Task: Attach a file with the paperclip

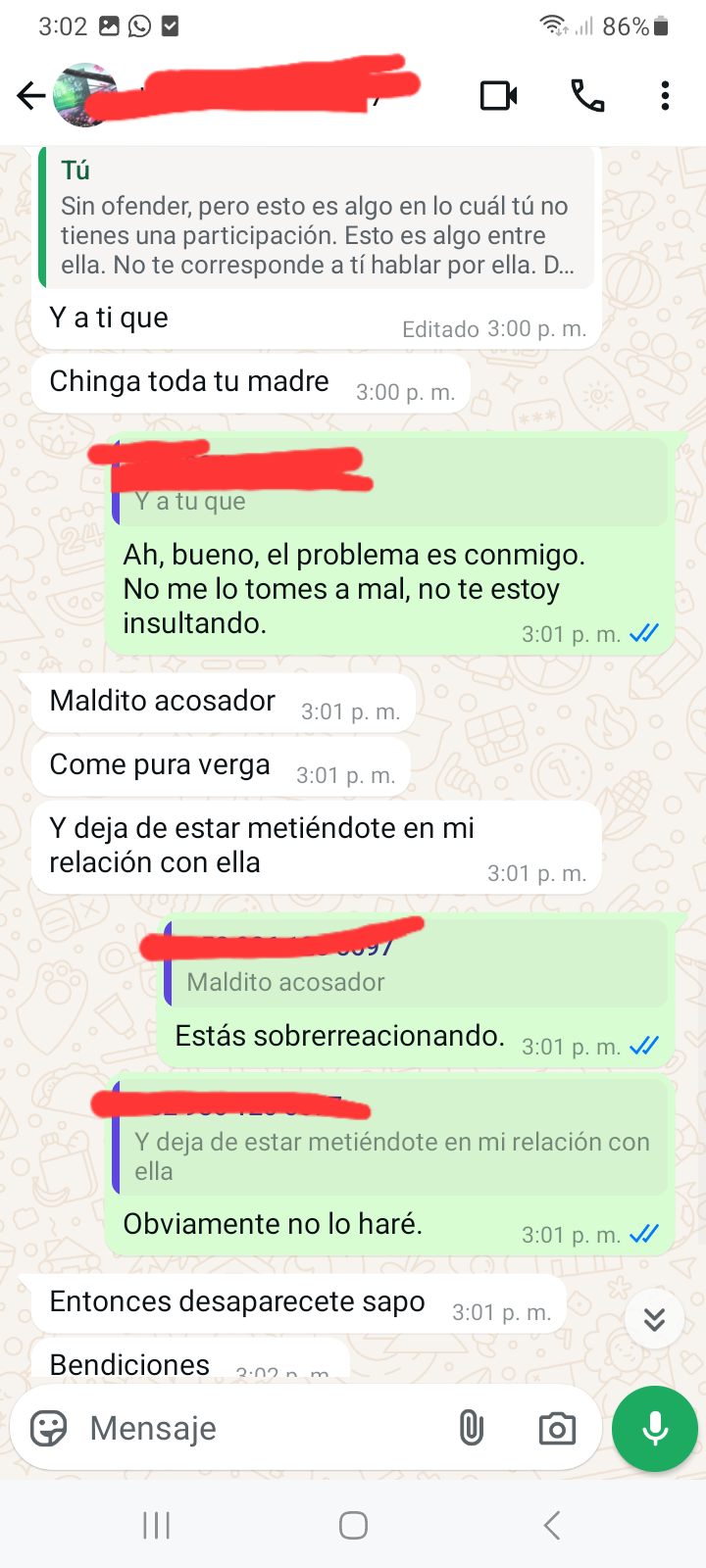Action: (x=472, y=1428)
